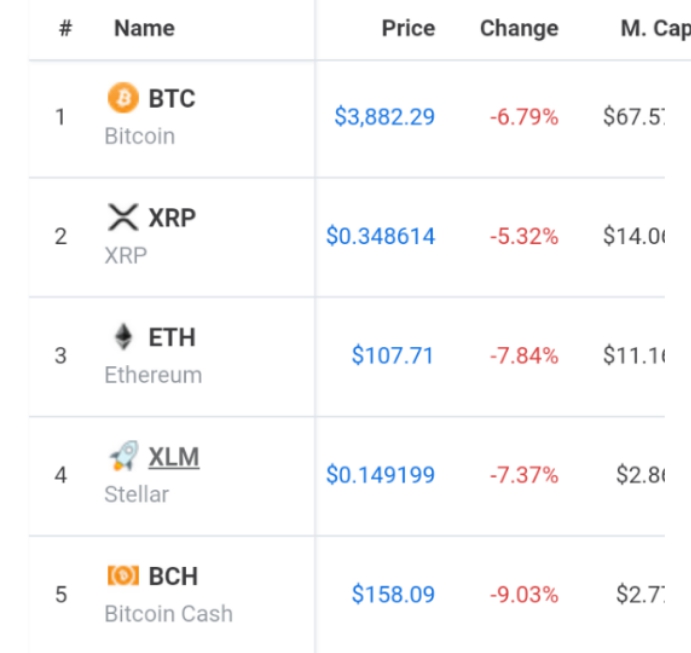The image size is (691, 653).
Task: Sort the table by Price column
Action: (408, 29)
